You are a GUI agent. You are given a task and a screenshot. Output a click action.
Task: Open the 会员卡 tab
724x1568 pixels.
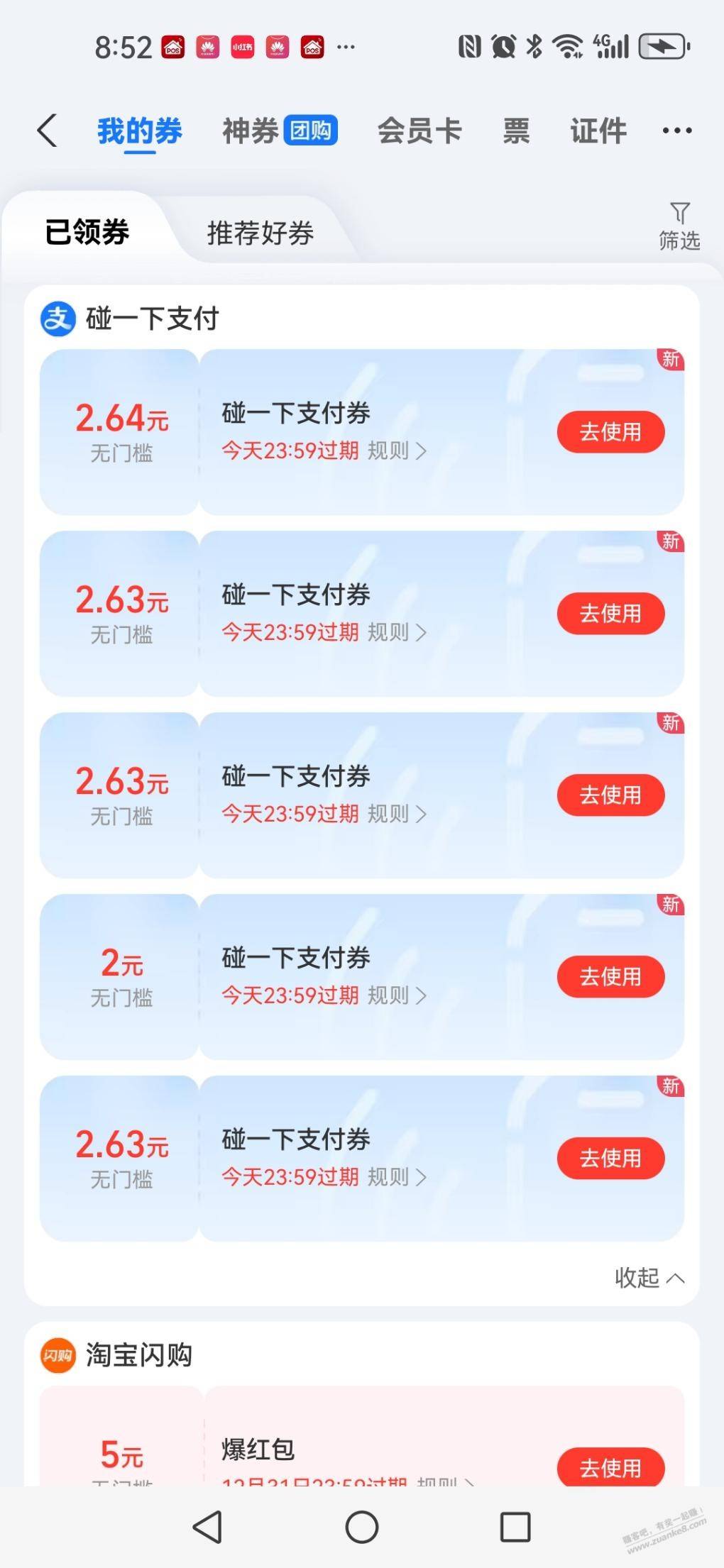coord(419,131)
